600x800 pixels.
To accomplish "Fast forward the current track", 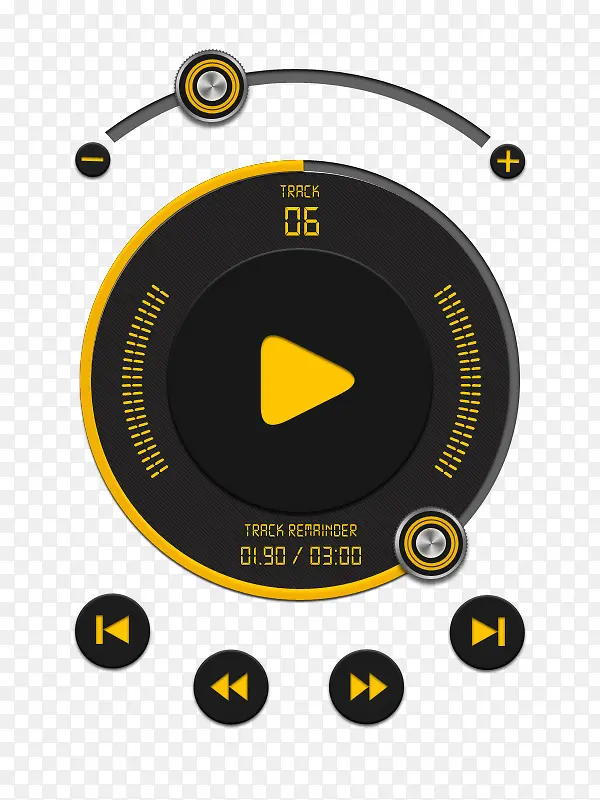I will point(367,687).
